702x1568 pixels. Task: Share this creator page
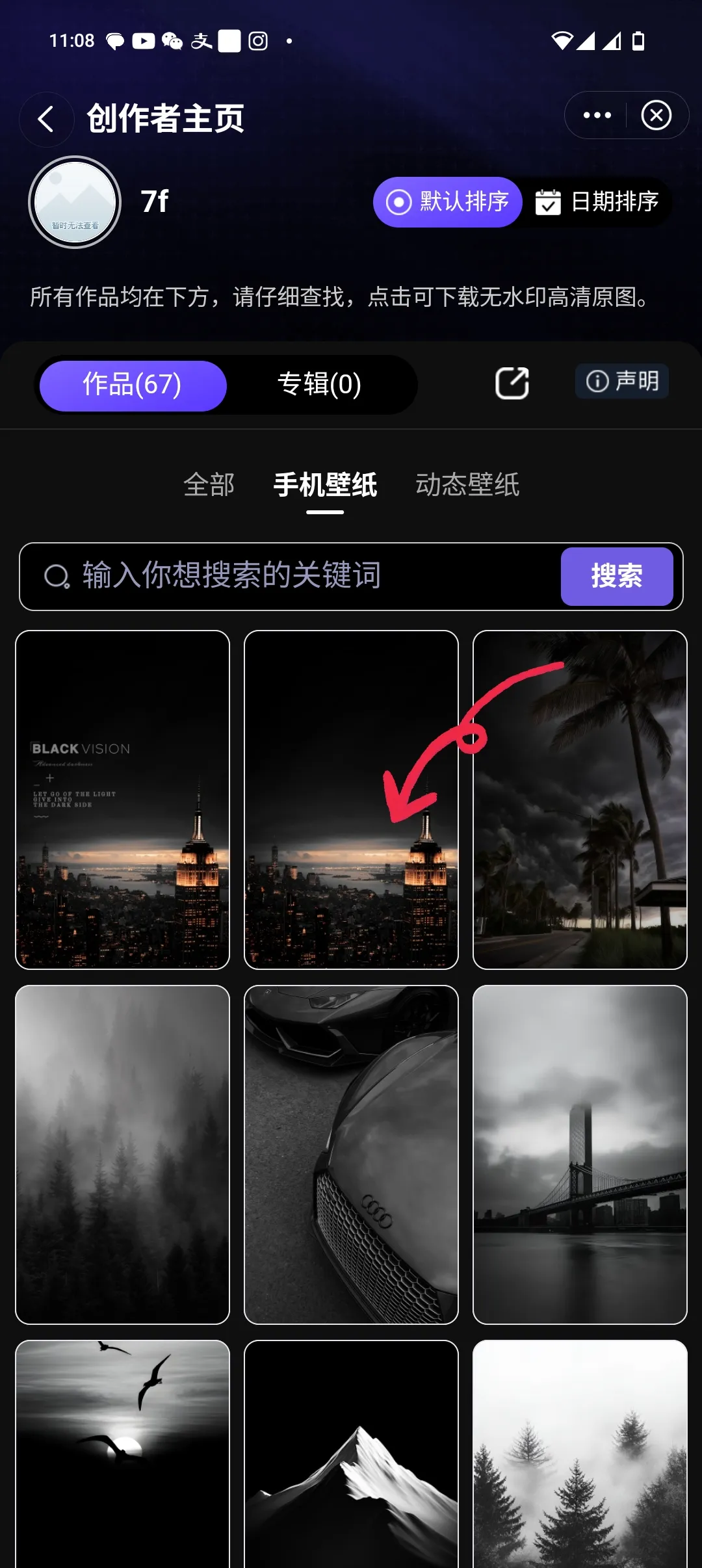pyautogui.click(x=512, y=383)
